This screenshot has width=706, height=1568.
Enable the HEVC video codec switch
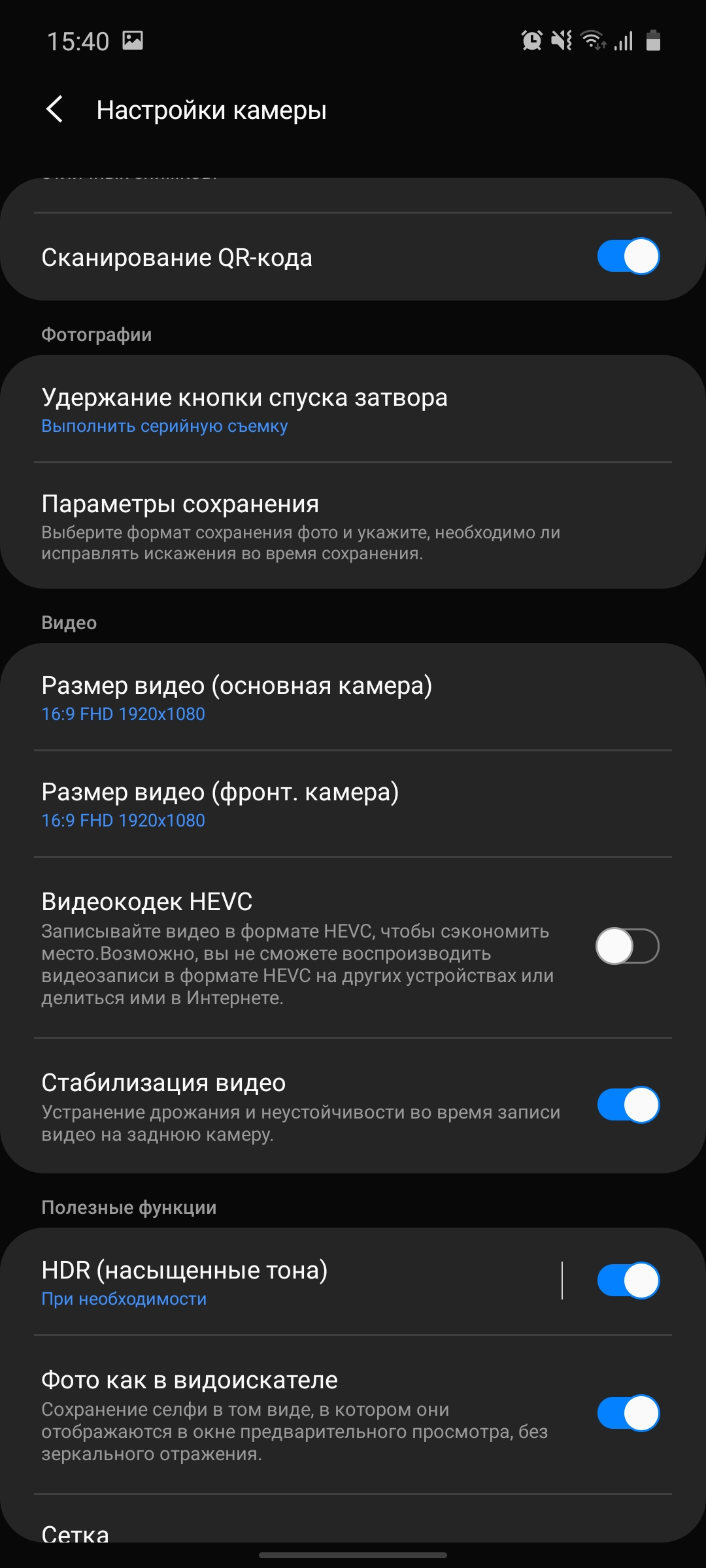(x=626, y=946)
